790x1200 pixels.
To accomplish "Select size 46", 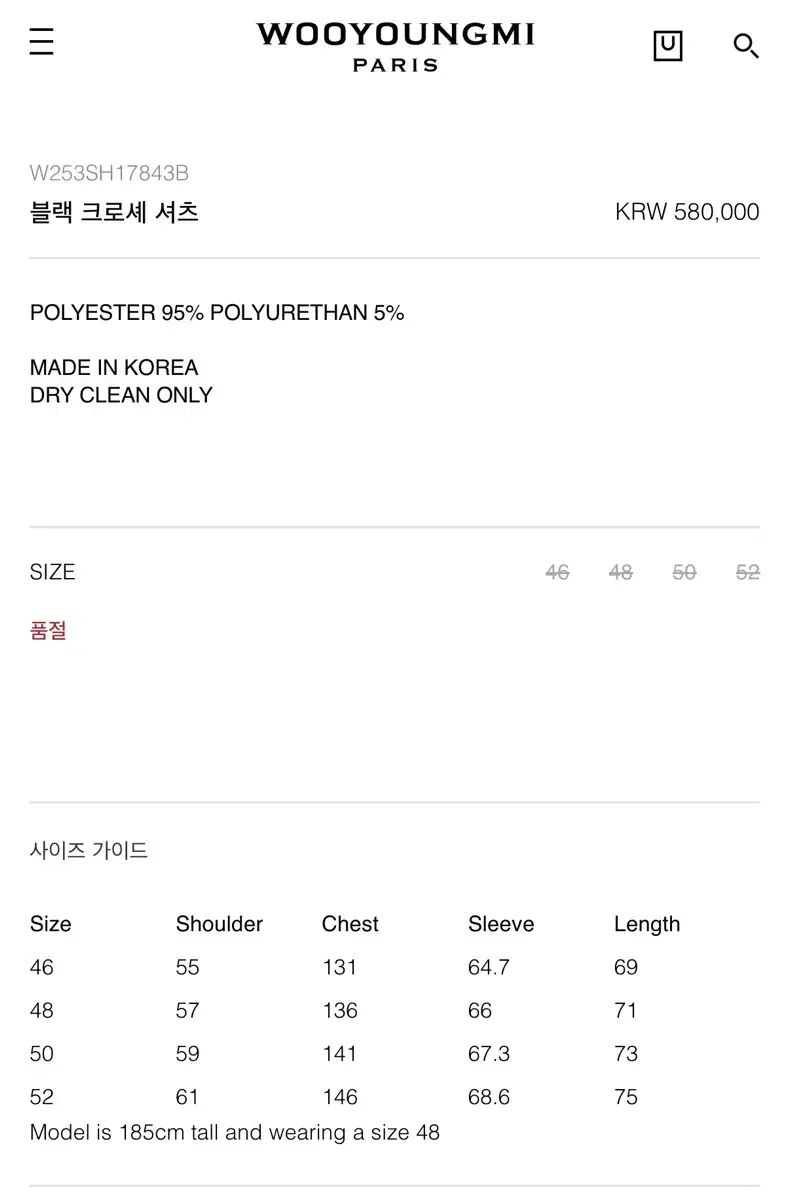I will tap(557, 572).
